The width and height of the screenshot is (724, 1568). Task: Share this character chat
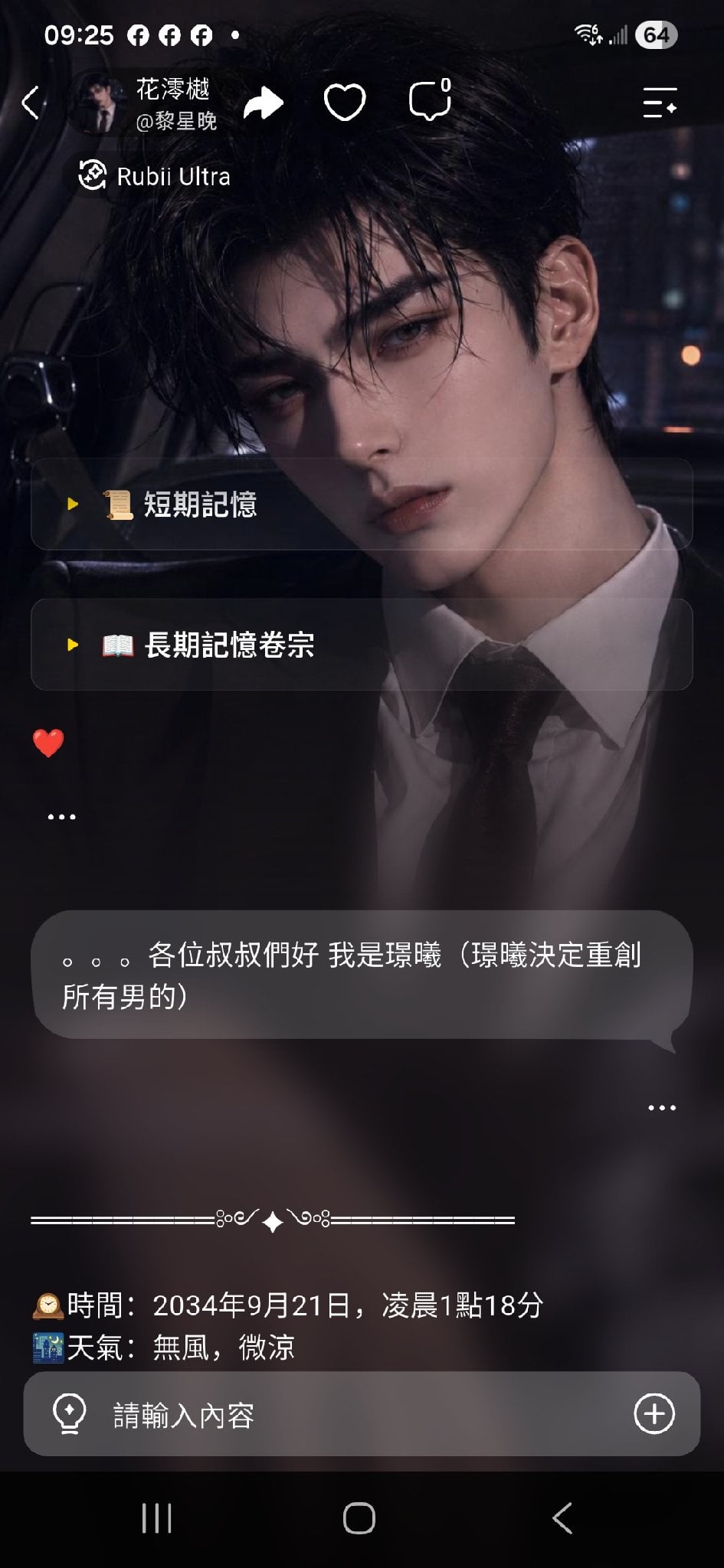click(x=264, y=103)
